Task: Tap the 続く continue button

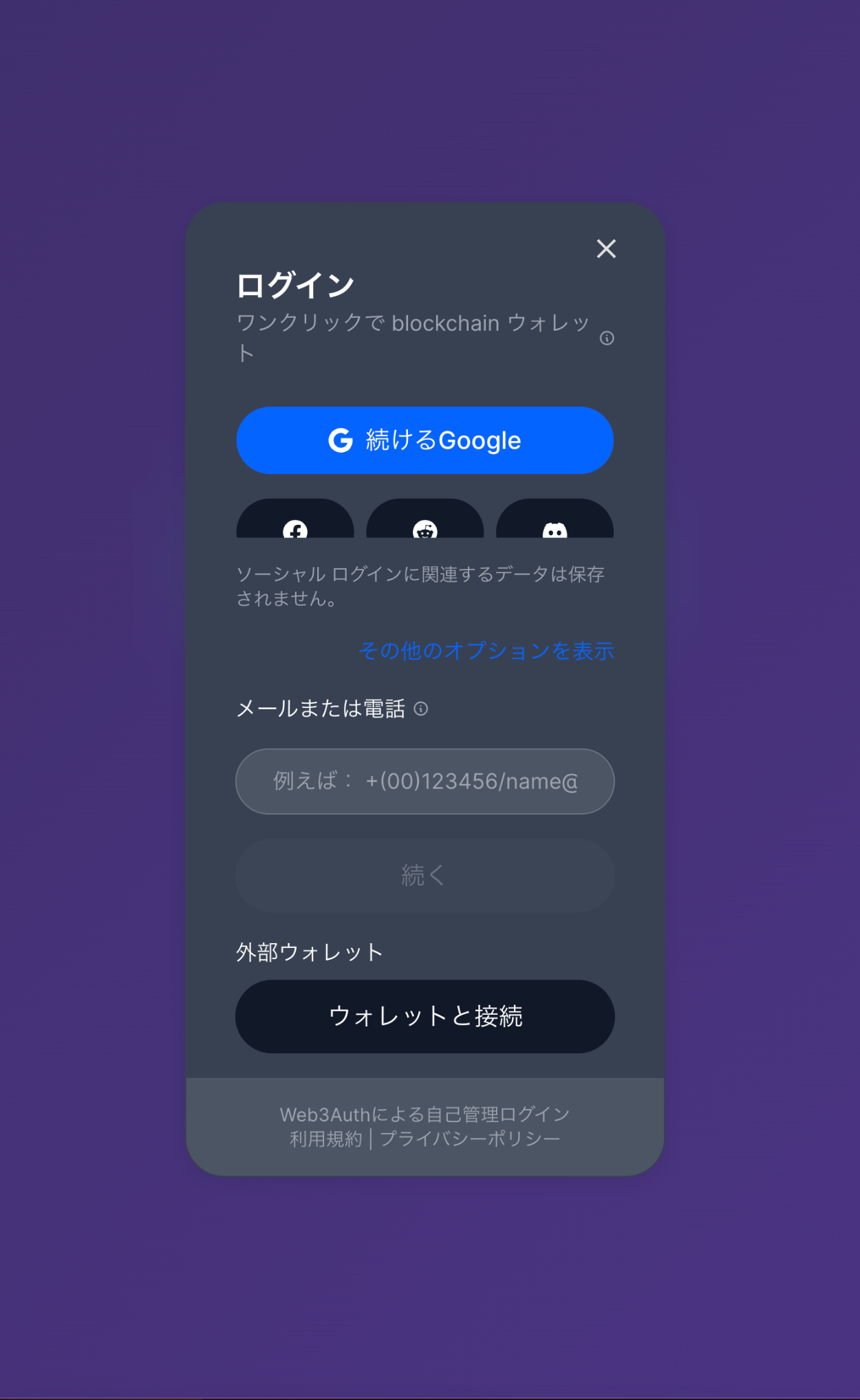Action: [424, 876]
